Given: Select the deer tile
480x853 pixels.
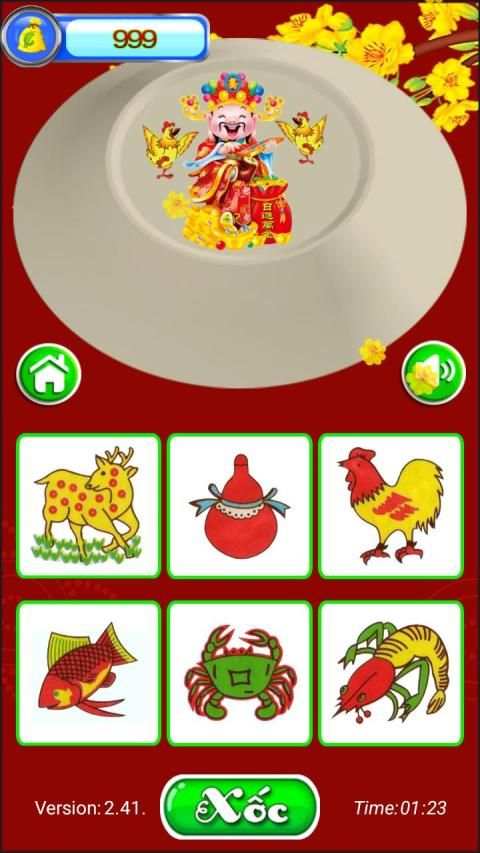Looking at the screenshot, I should click(89, 506).
